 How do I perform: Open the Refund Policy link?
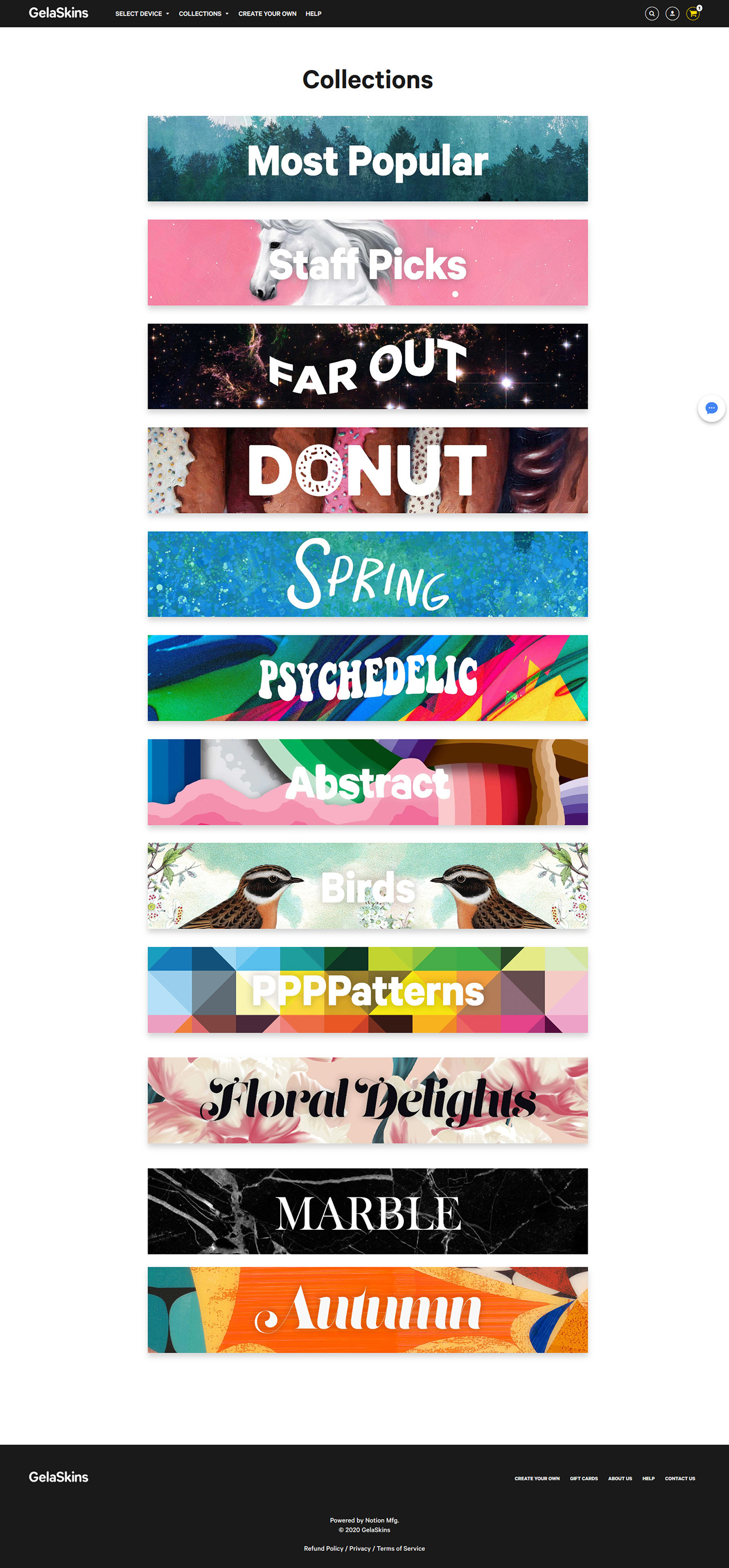coord(323,1548)
